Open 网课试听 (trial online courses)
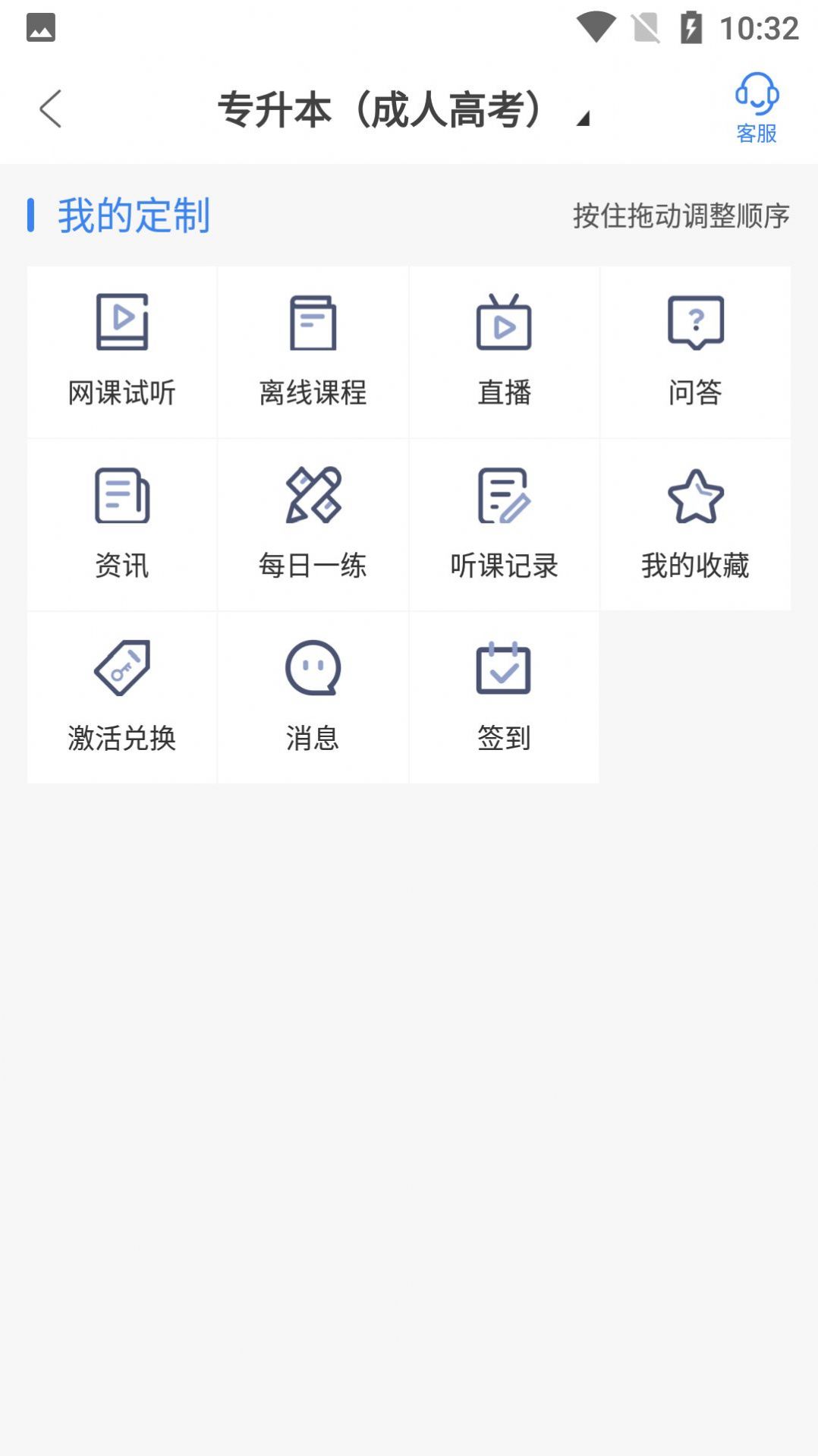This screenshot has width=818, height=1456. pyautogui.click(x=121, y=351)
